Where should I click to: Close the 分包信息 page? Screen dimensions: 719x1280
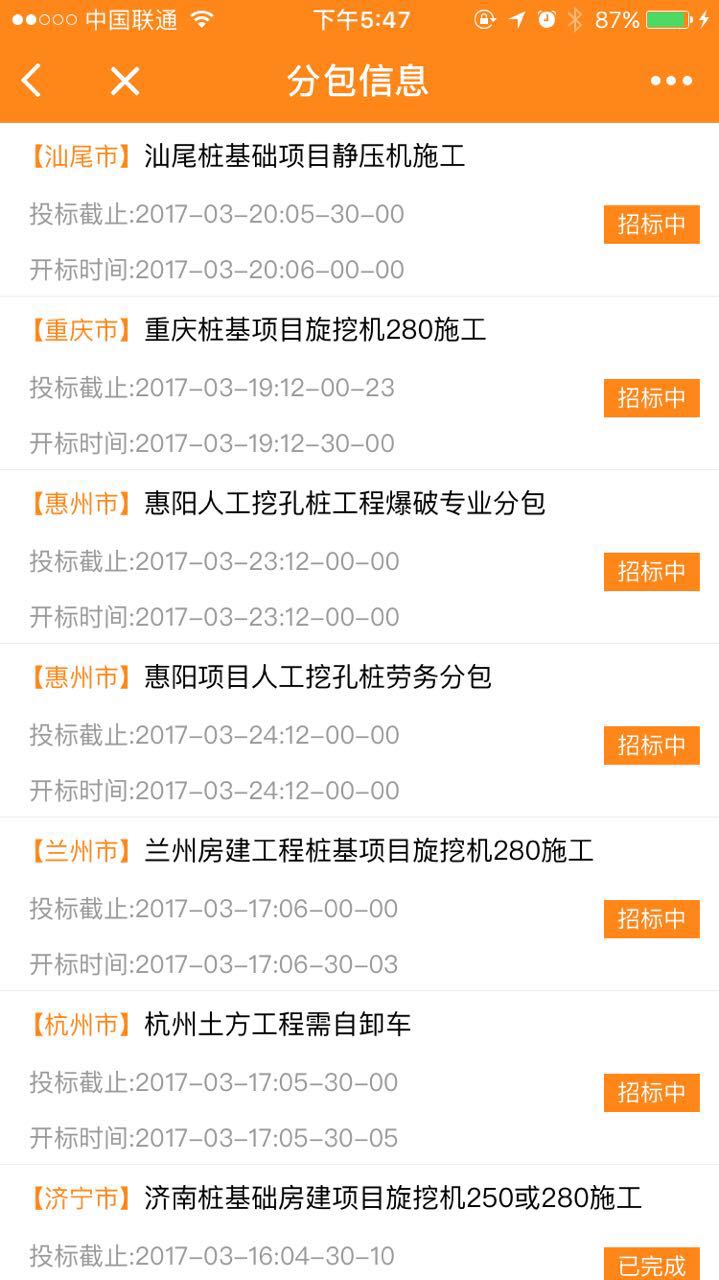[124, 81]
